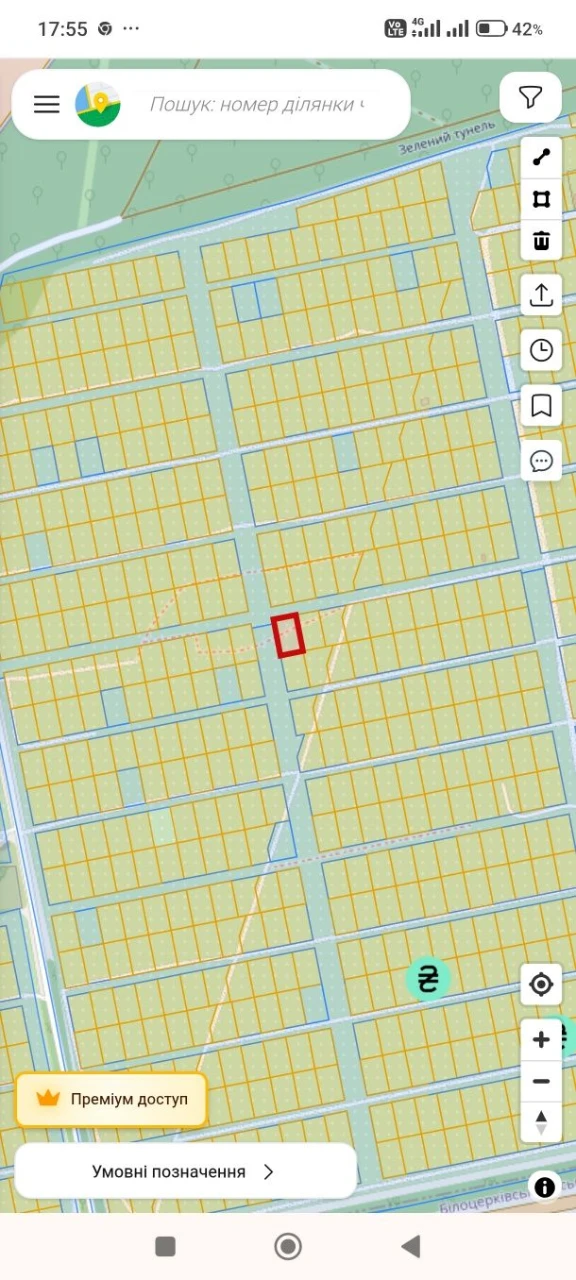Tap the hryvnia price marker on map
This screenshot has width=576, height=1280.
point(429,978)
